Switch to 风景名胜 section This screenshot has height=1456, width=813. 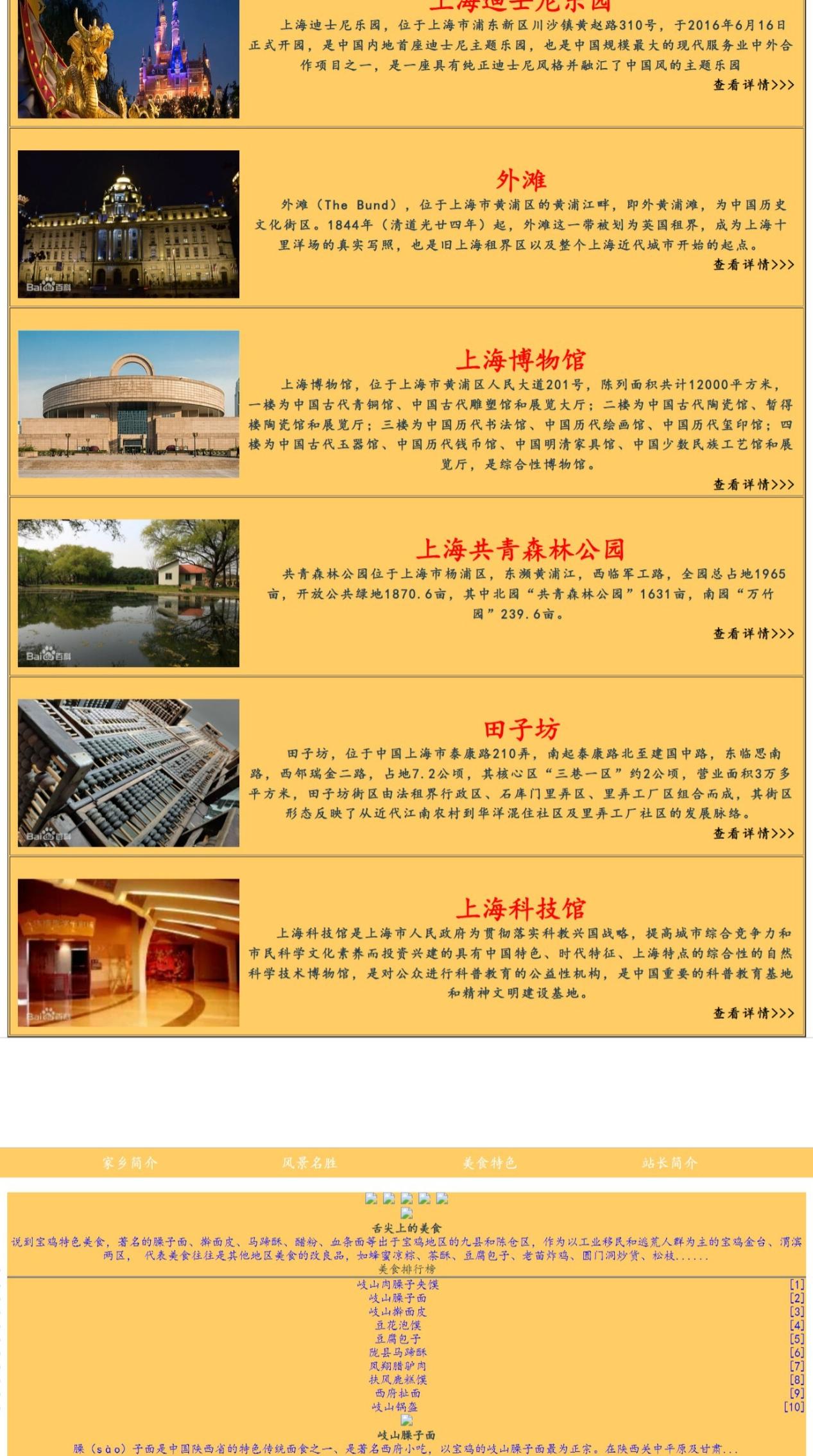click(x=309, y=1163)
